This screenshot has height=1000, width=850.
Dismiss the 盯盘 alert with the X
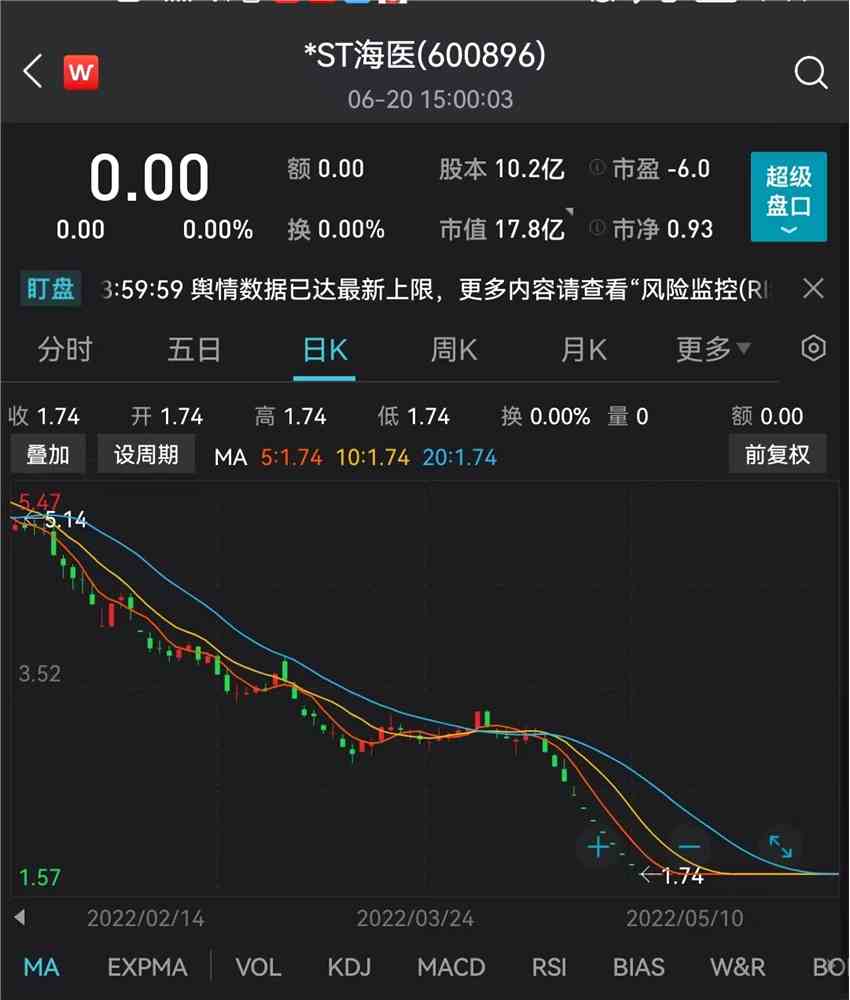(x=813, y=289)
